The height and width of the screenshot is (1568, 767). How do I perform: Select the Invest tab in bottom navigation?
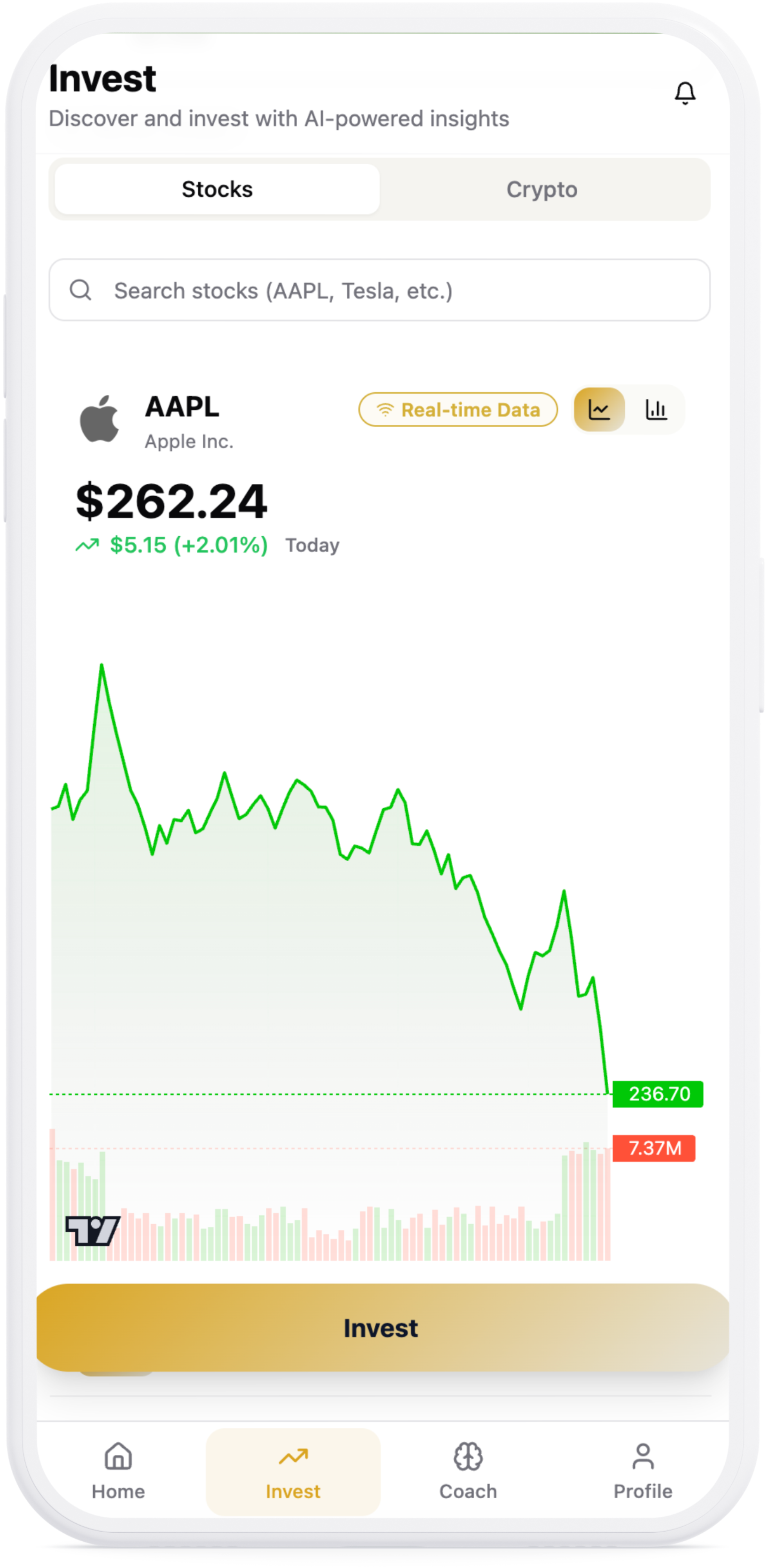(x=293, y=1473)
